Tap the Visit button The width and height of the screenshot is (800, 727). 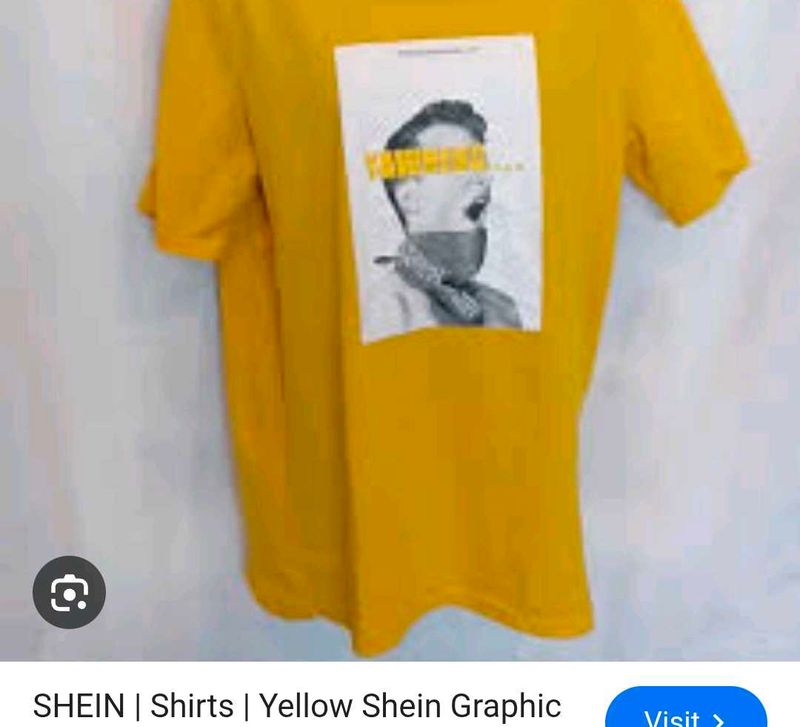point(686,712)
